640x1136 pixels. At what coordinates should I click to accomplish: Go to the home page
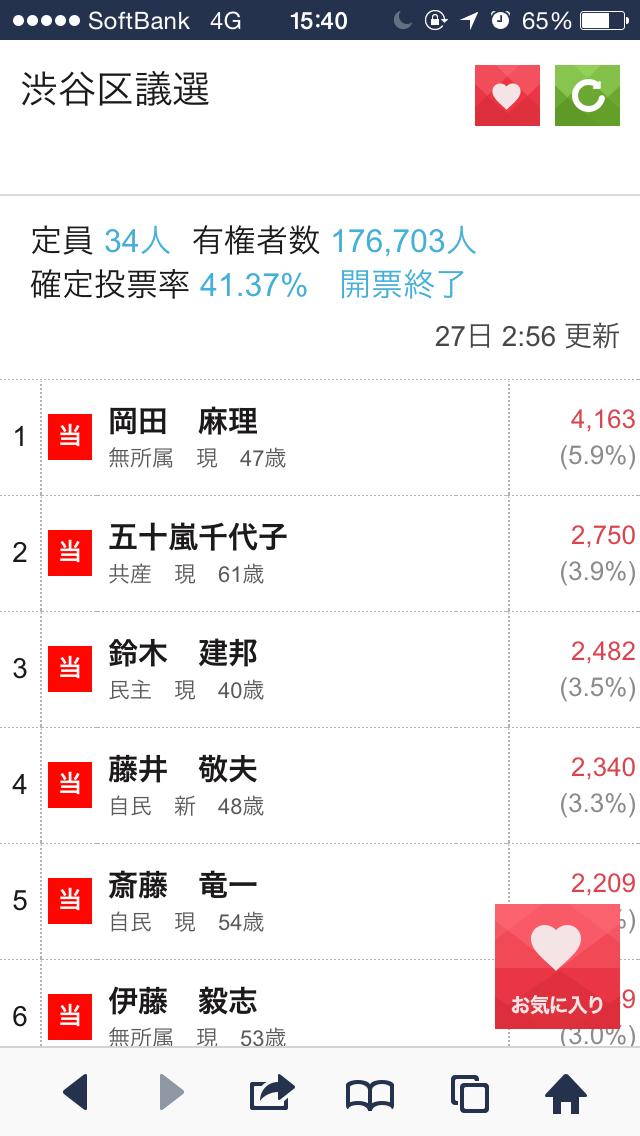(x=565, y=1093)
